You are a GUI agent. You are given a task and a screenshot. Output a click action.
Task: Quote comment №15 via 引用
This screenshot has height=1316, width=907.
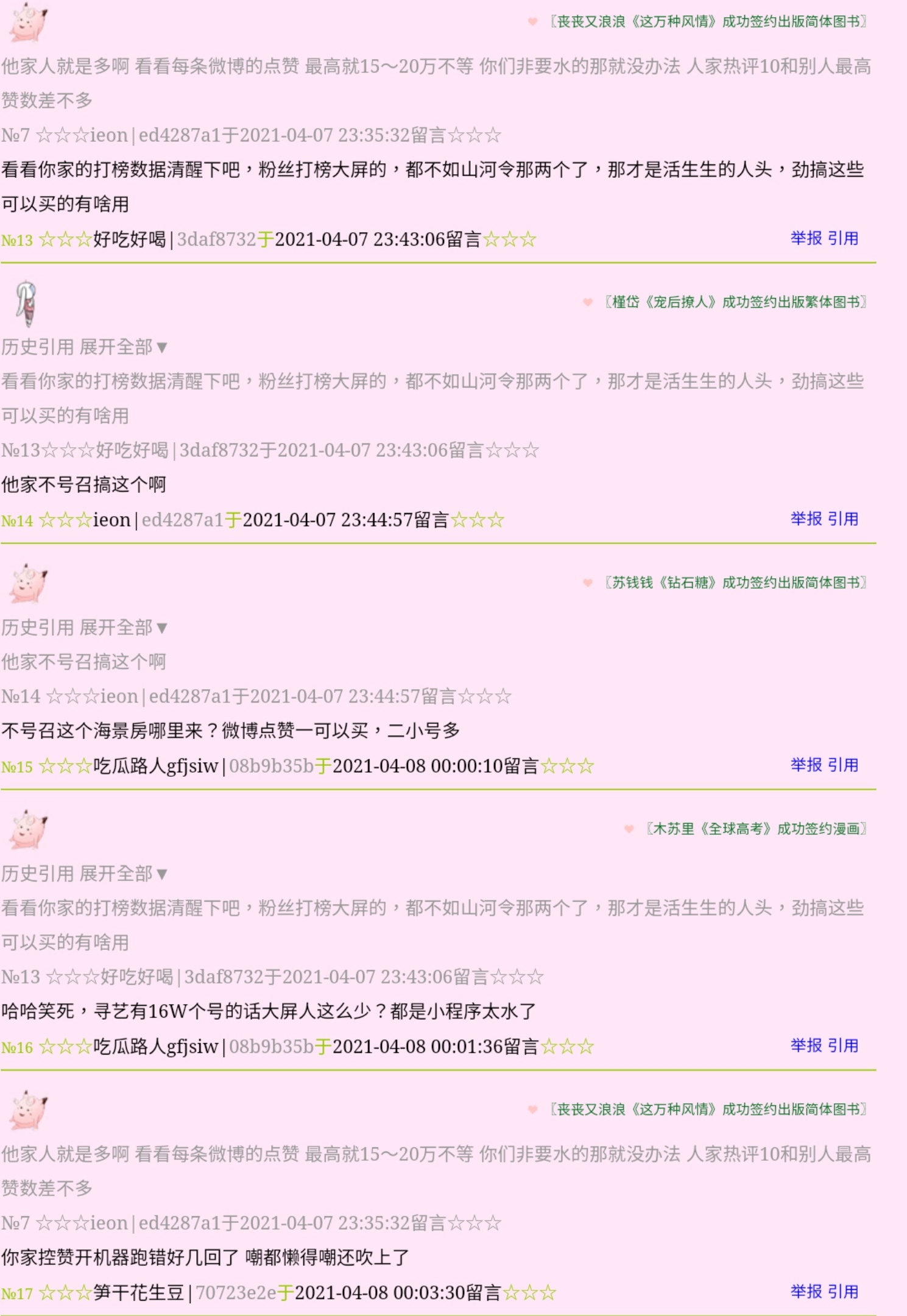843,765
